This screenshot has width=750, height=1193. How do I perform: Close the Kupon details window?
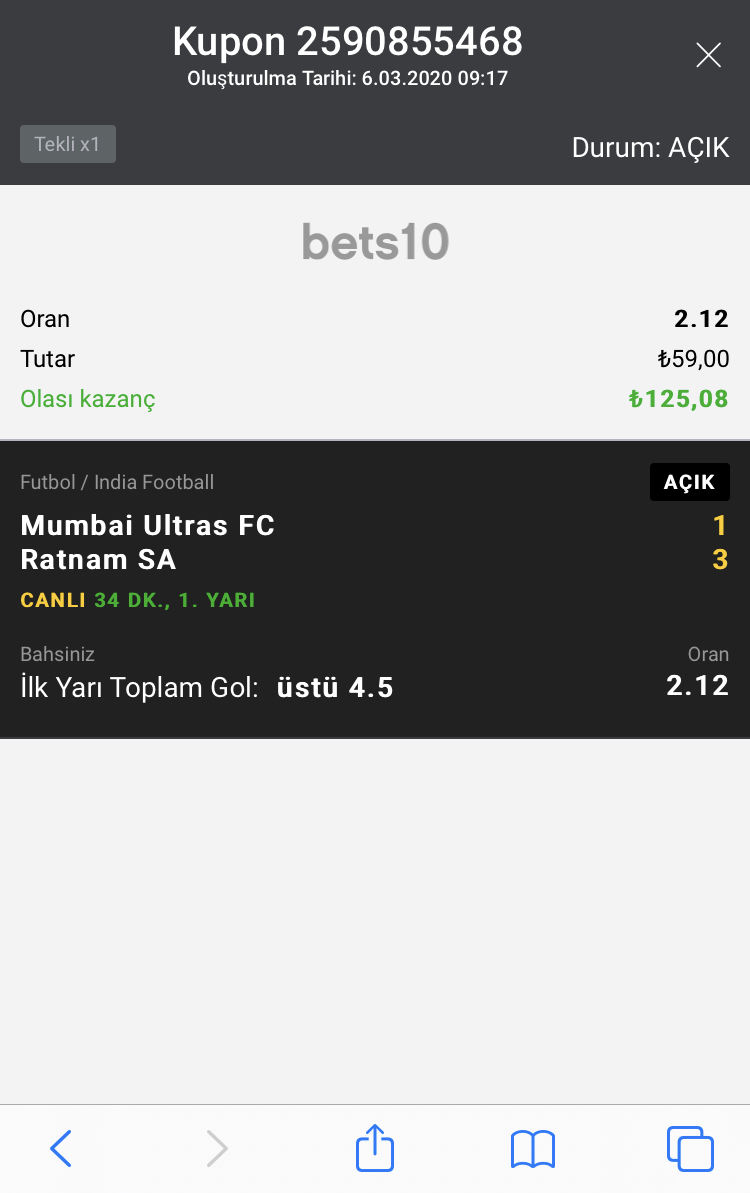708,55
